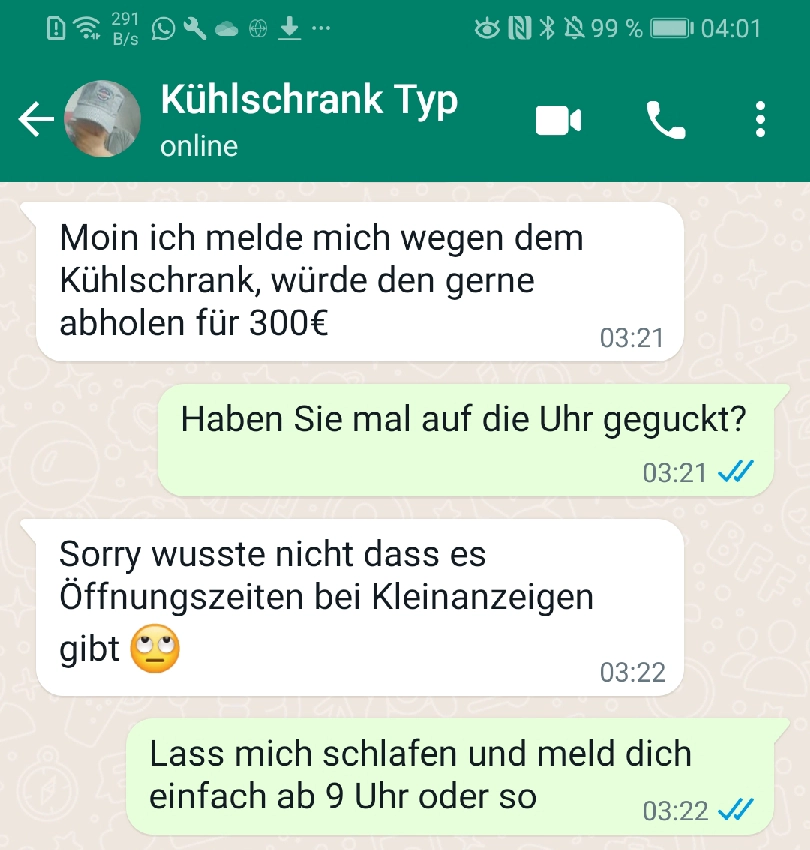Start a video call with Kühlschrank Typ
The height and width of the screenshot is (850, 810).
pos(558,121)
